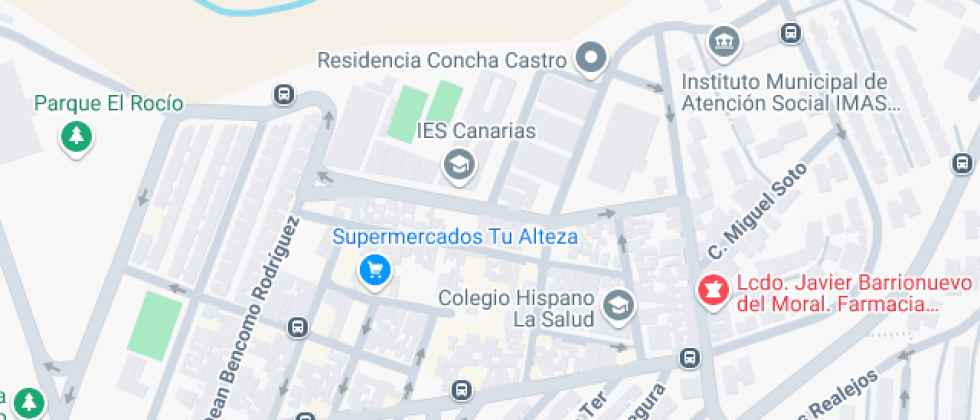This screenshot has height=420, width=980.
Task: Select the Residencia Concha Castro marker
Action: coord(591,58)
